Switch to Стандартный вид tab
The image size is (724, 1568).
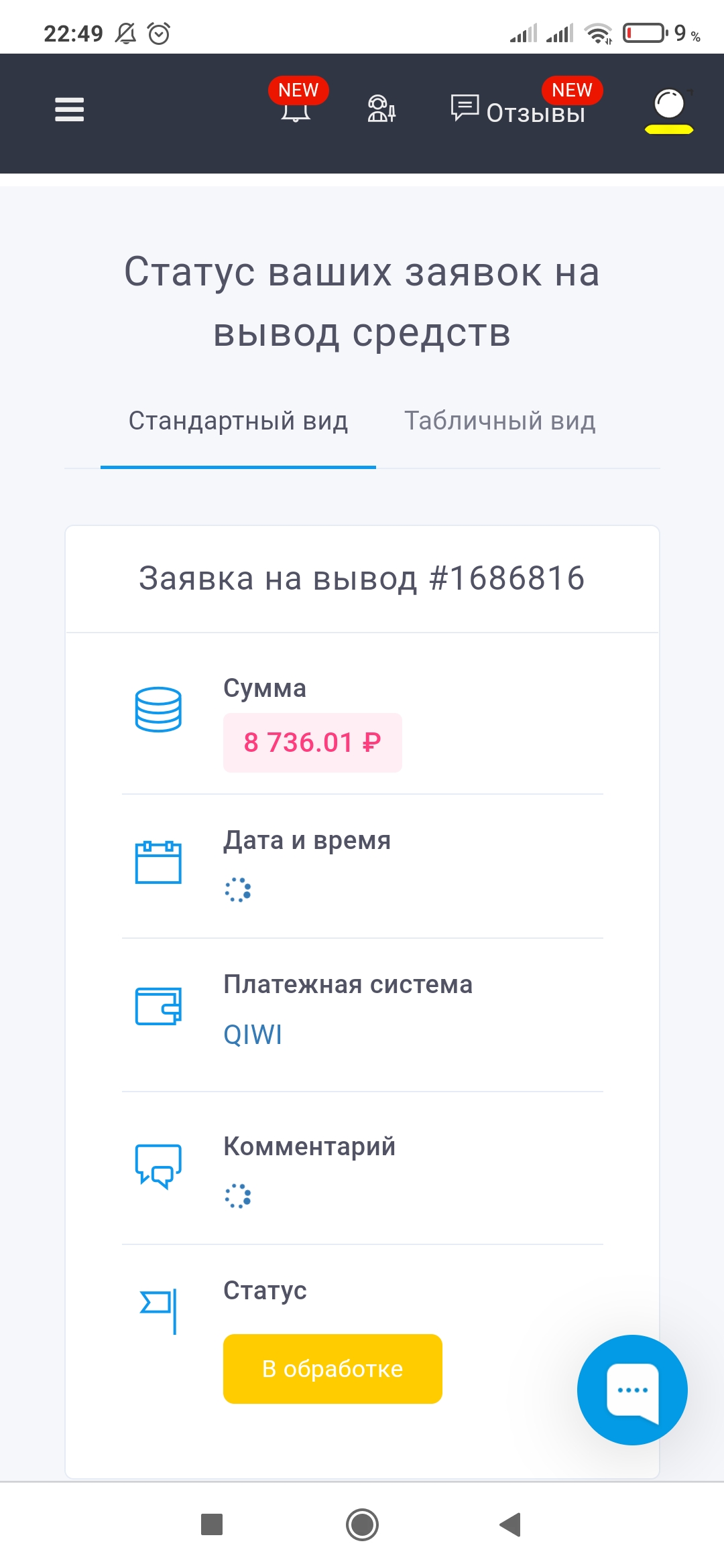238,421
